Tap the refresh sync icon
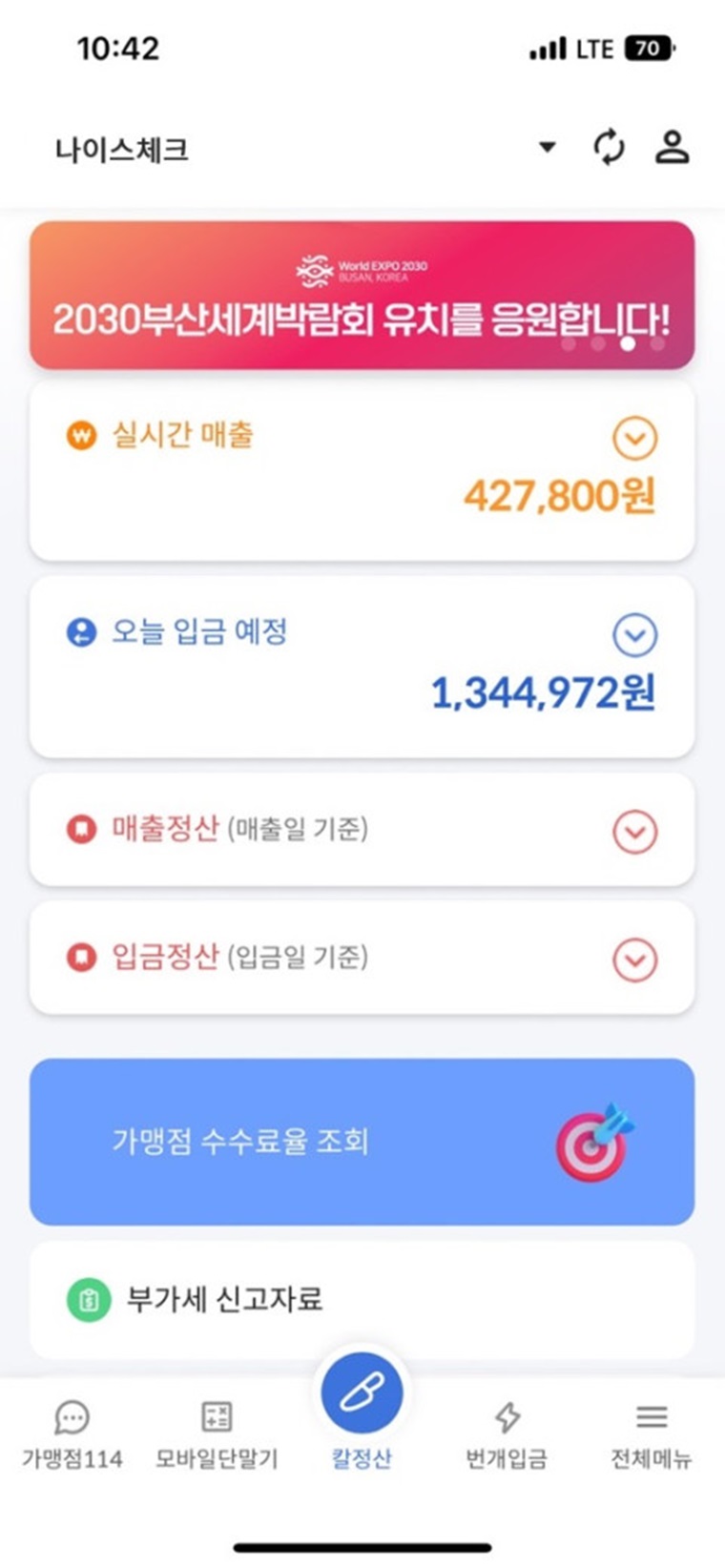725x1568 pixels. (x=609, y=148)
